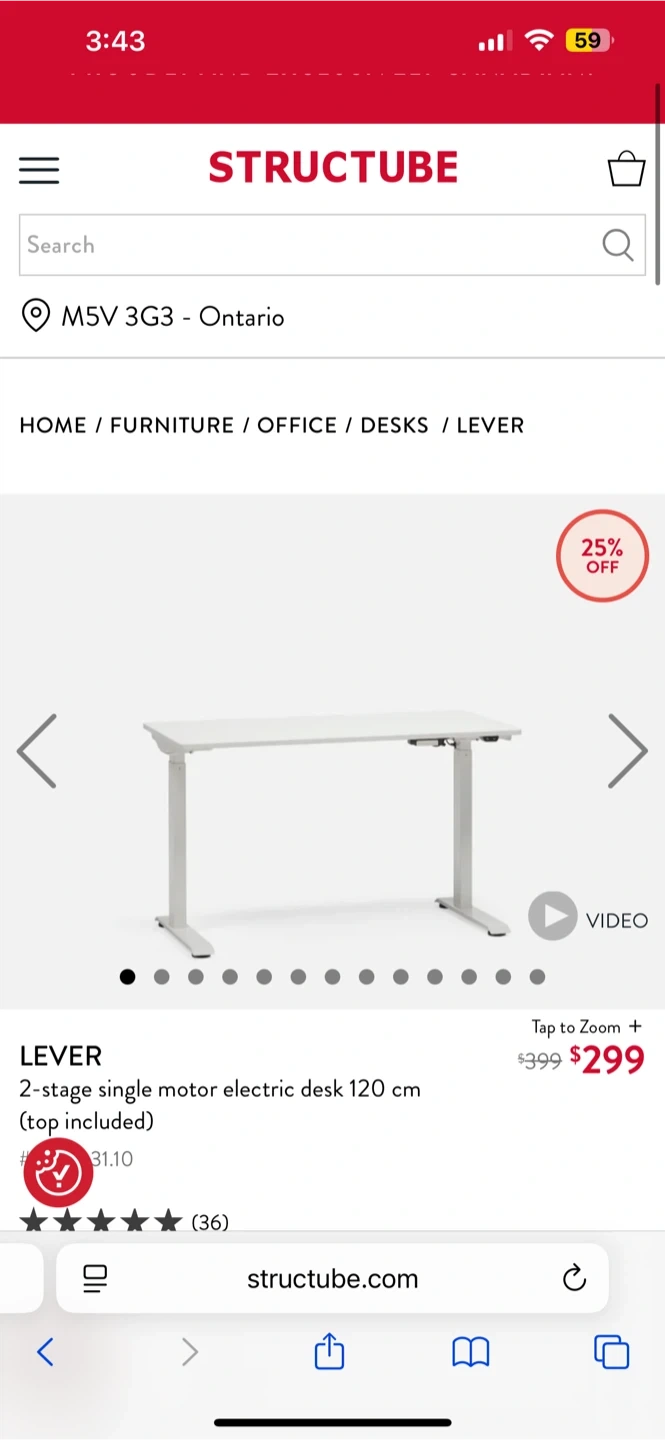Tap the magnifier search icon
Image resolution: width=665 pixels, height=1440 pixels.
[617, 245]
